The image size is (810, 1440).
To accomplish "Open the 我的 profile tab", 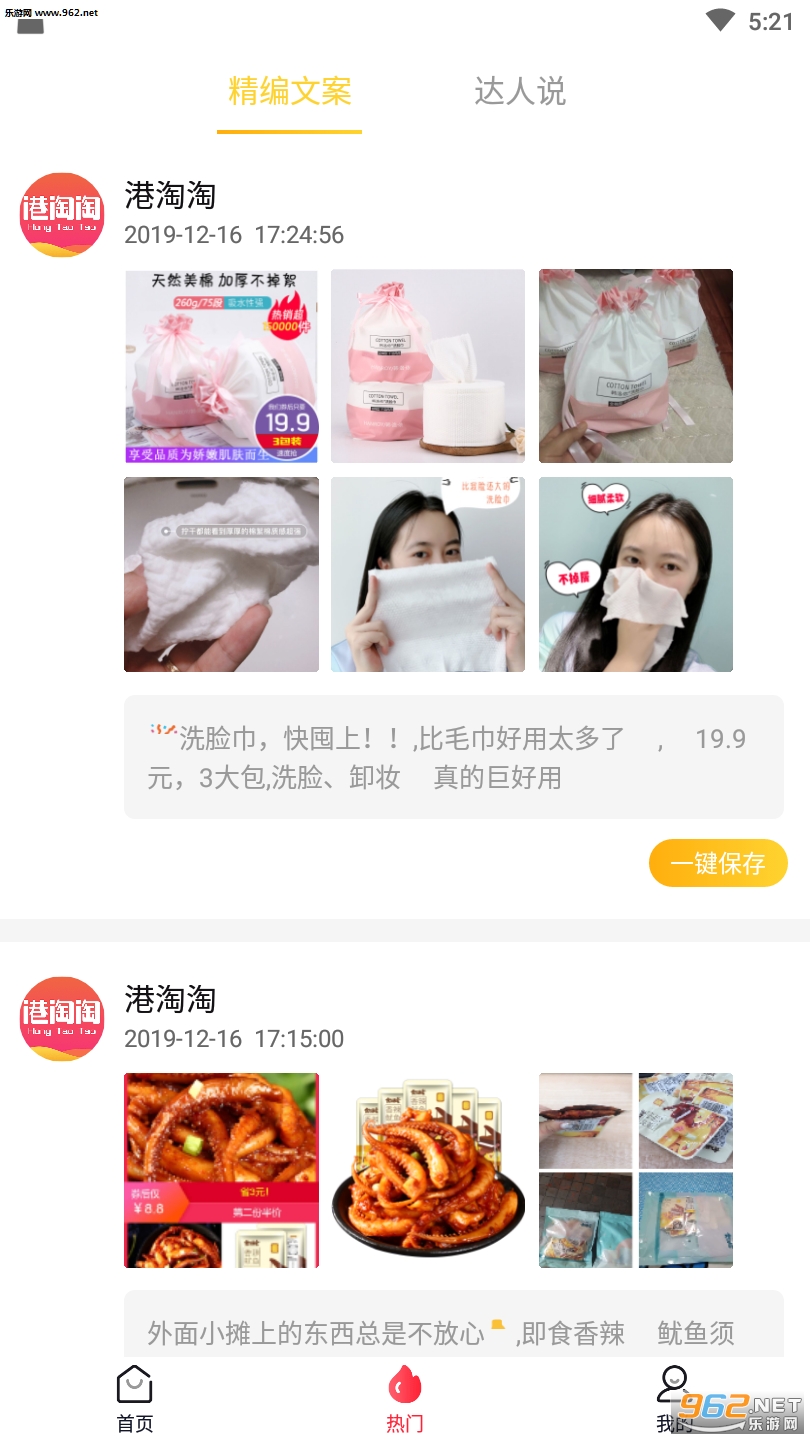I will 674,1400.
